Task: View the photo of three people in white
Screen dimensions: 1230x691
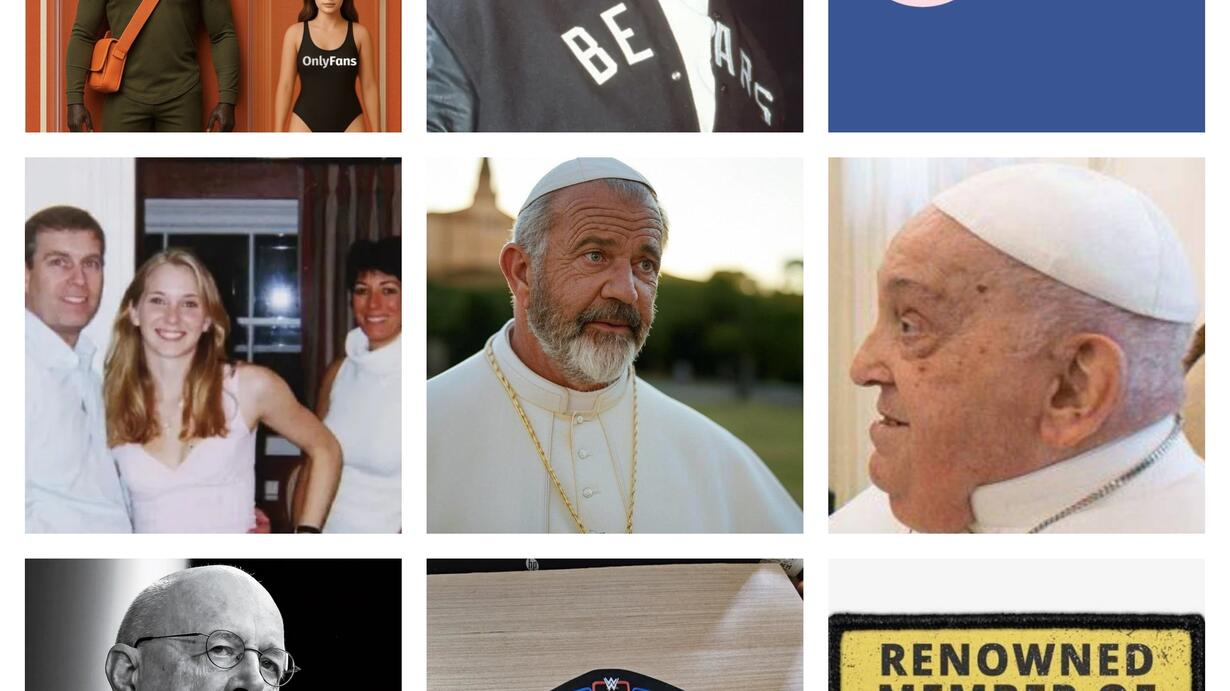Action: (213, 345)
